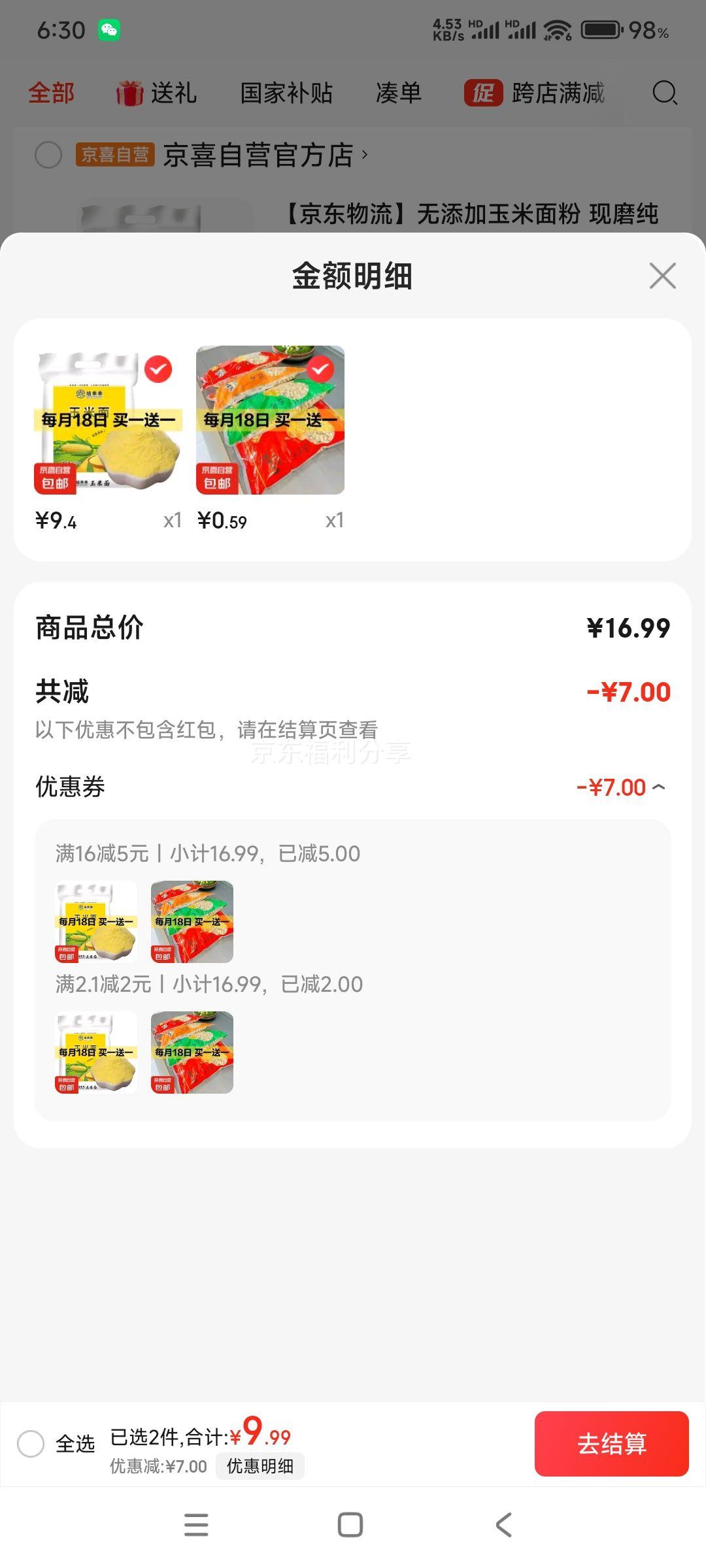Screen dimensions: 706x1568
Task: Tap the 满16减5元 coupon row
Action: pyautogui.click(x=207, y=853)
